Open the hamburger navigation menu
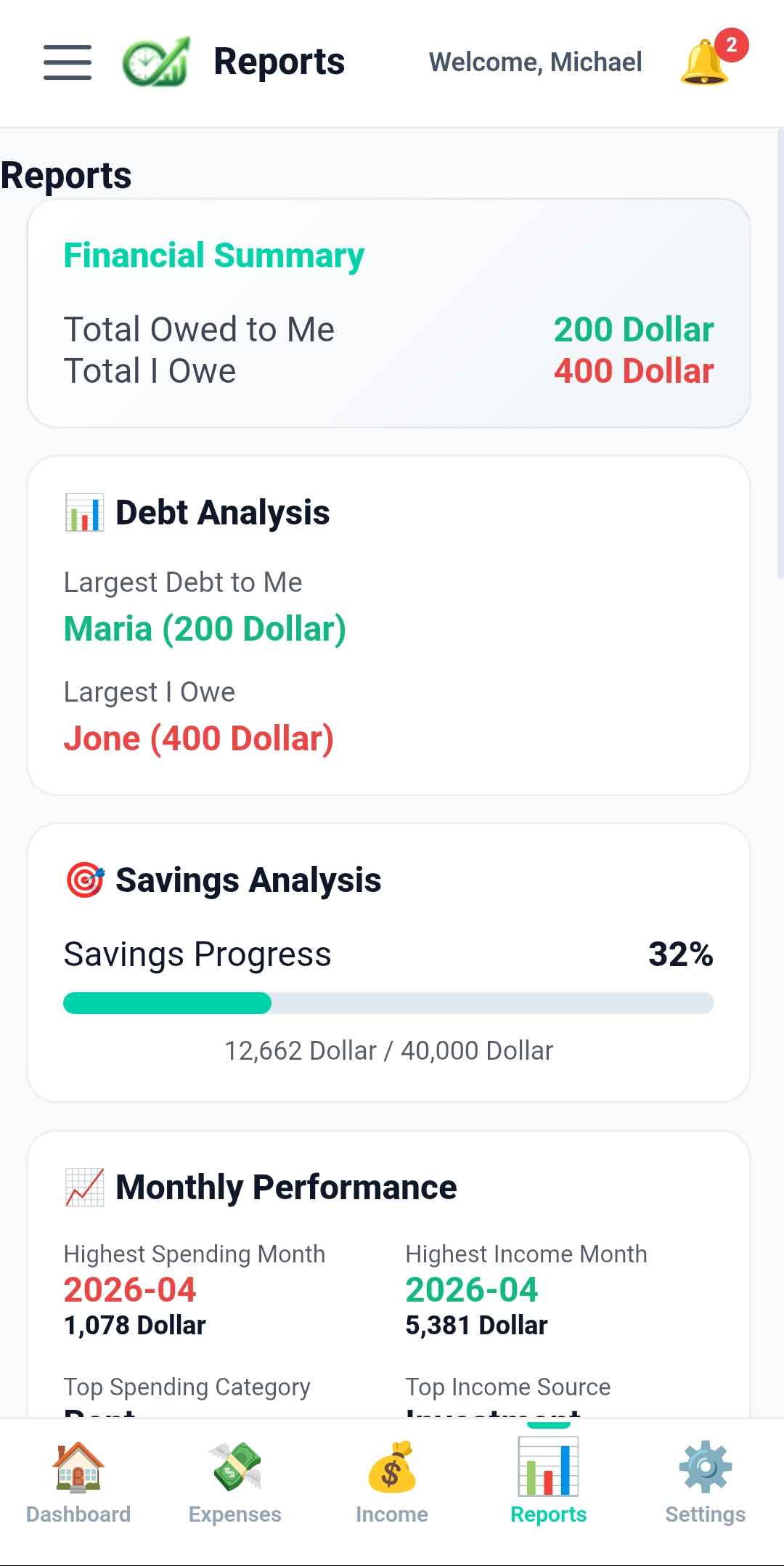Screen dimensions: 784x1566 pos(67,62)
